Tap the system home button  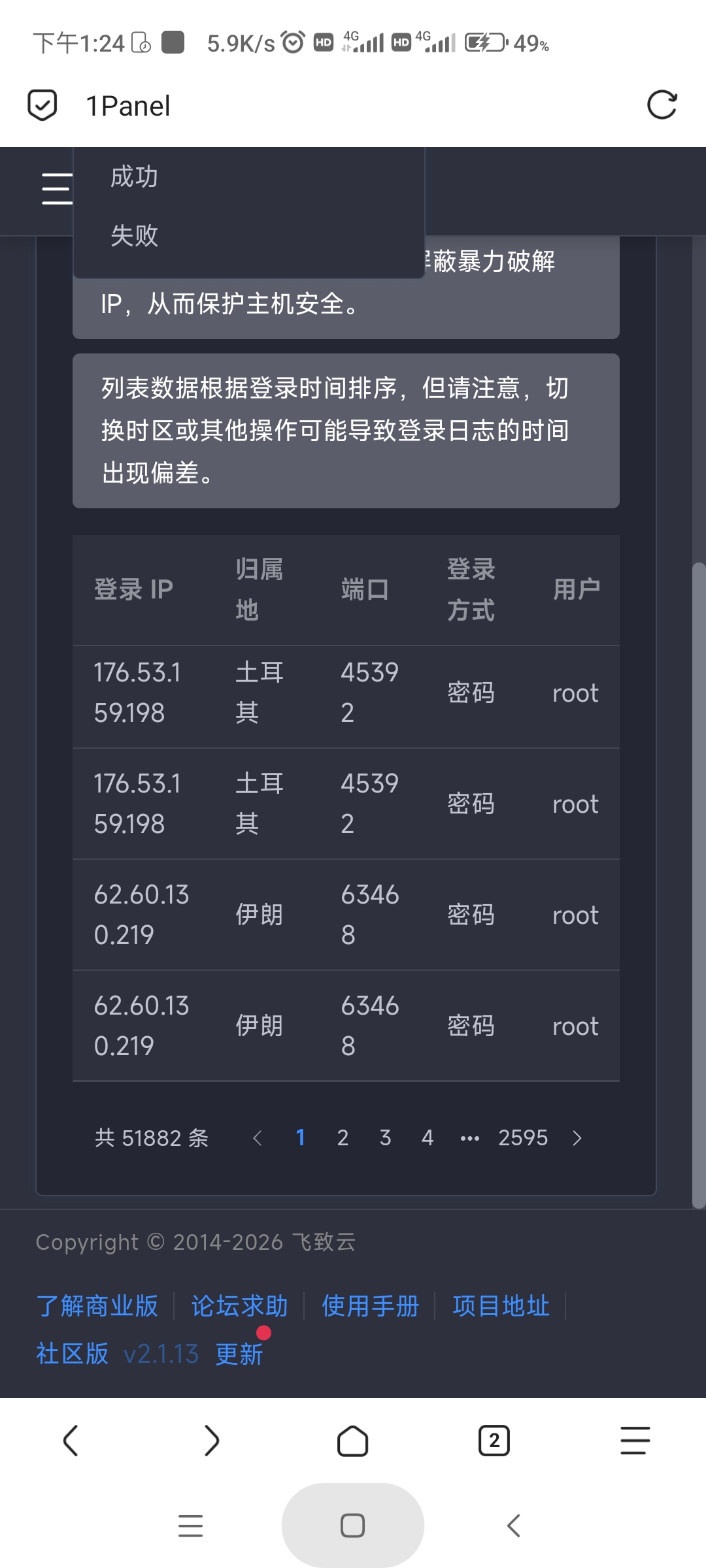353,1526
